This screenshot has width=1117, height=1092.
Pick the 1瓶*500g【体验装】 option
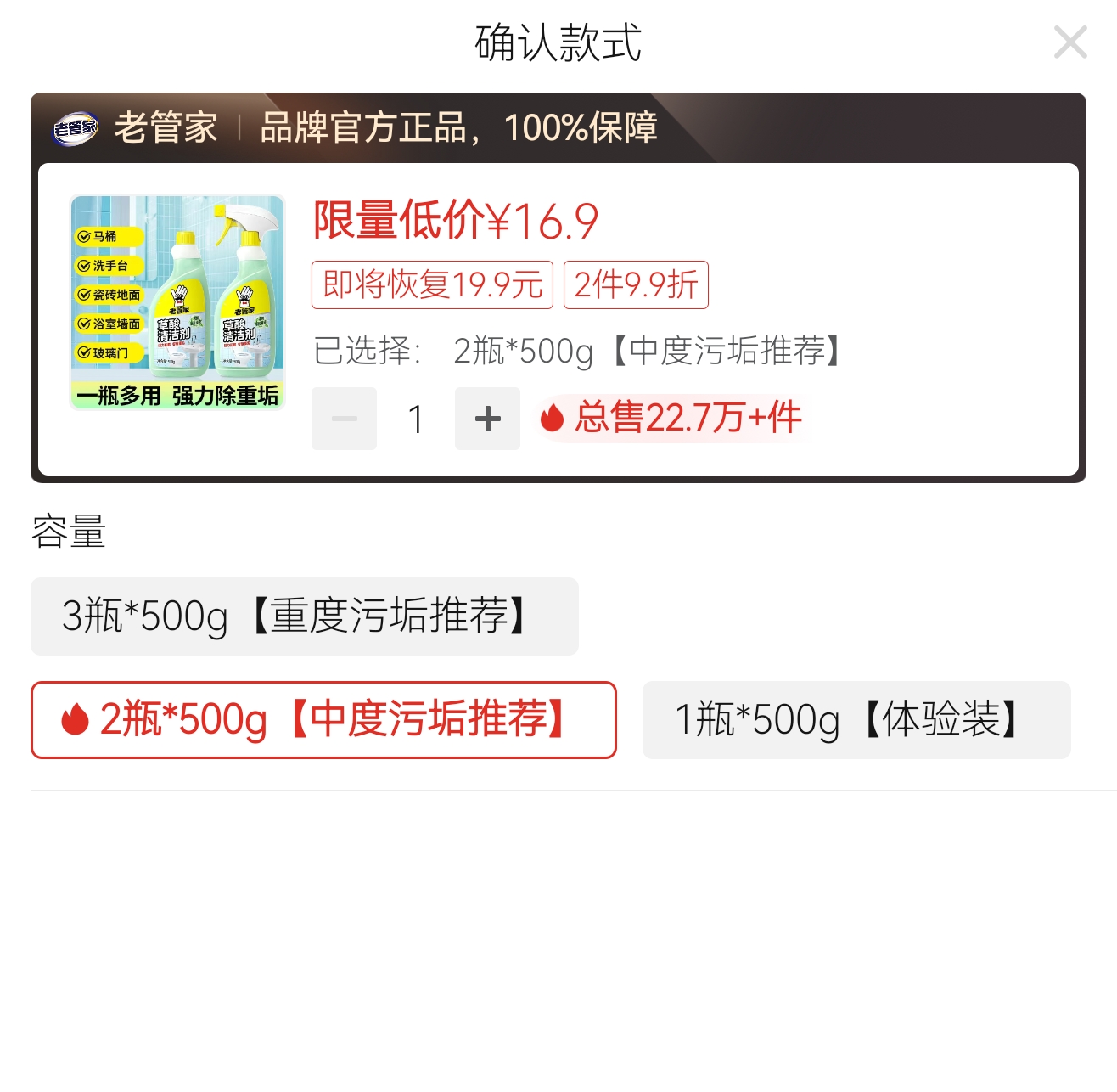click(x=856, y=720)
